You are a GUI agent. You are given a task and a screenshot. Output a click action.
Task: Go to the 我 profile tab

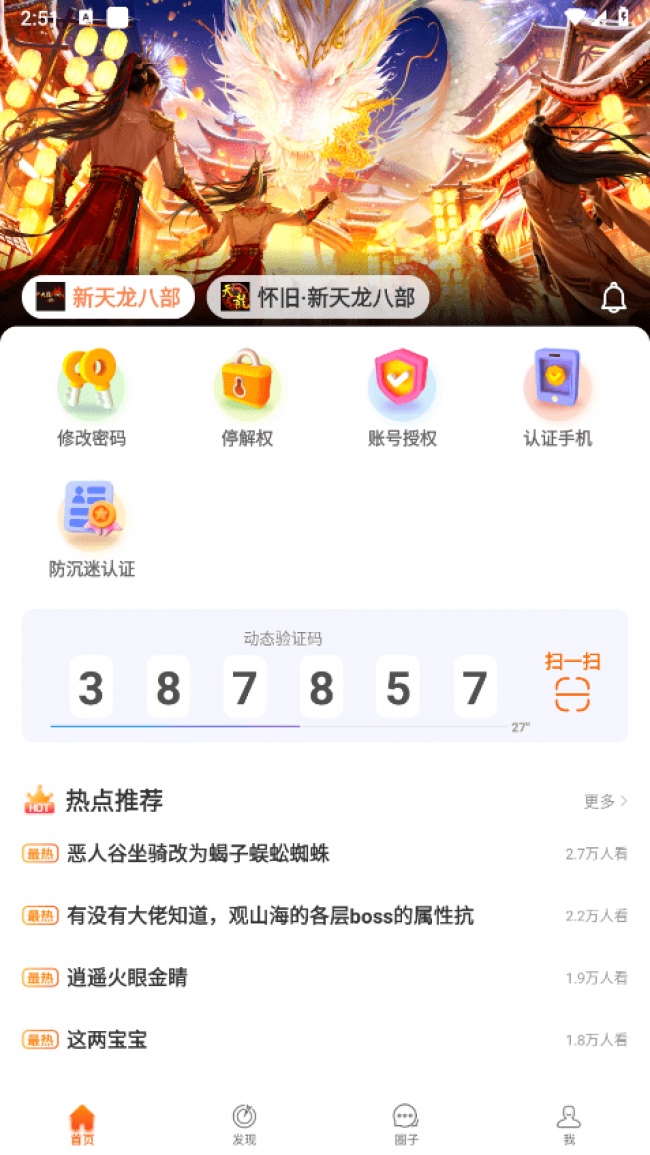pyautogui.click(x=568, y=1124)
